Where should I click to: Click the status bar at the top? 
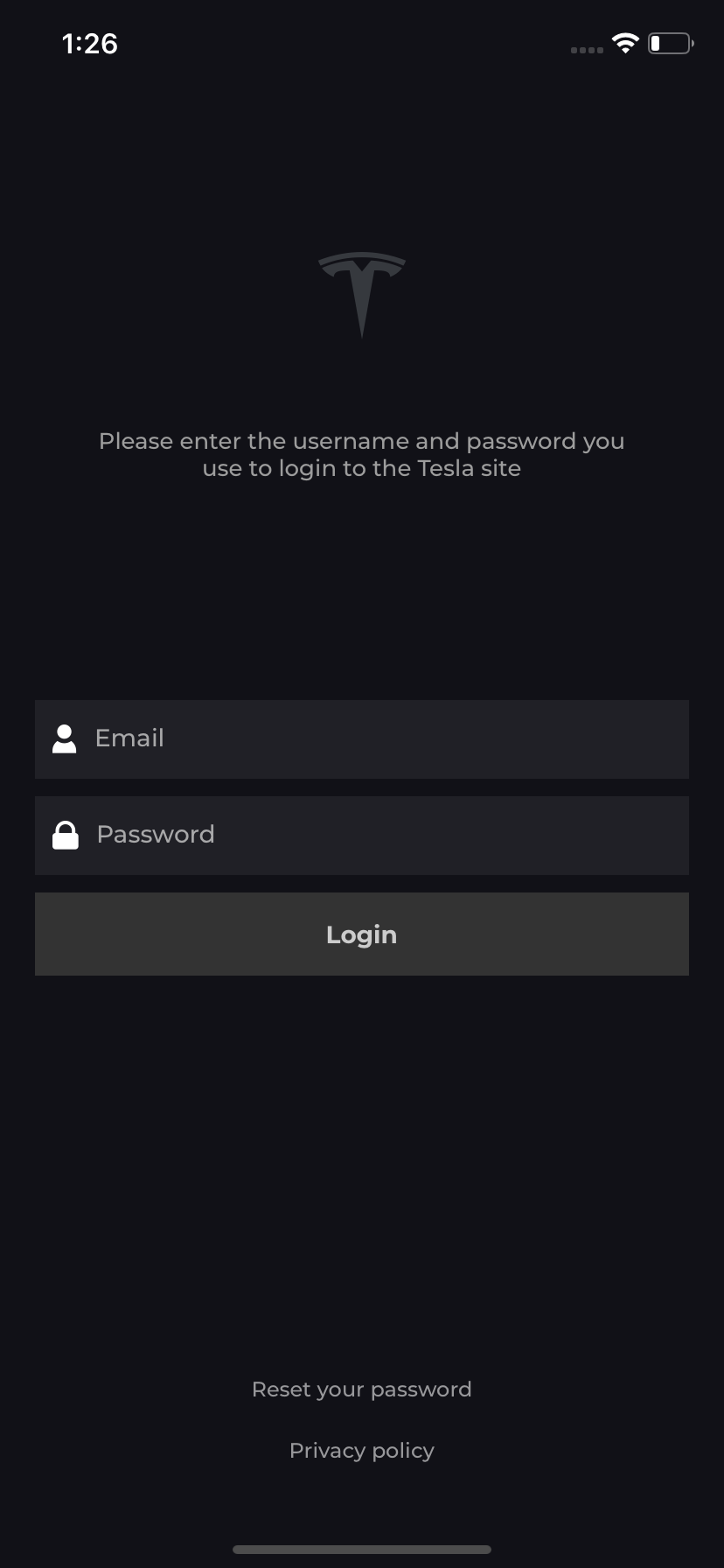(x=362, y=43)
